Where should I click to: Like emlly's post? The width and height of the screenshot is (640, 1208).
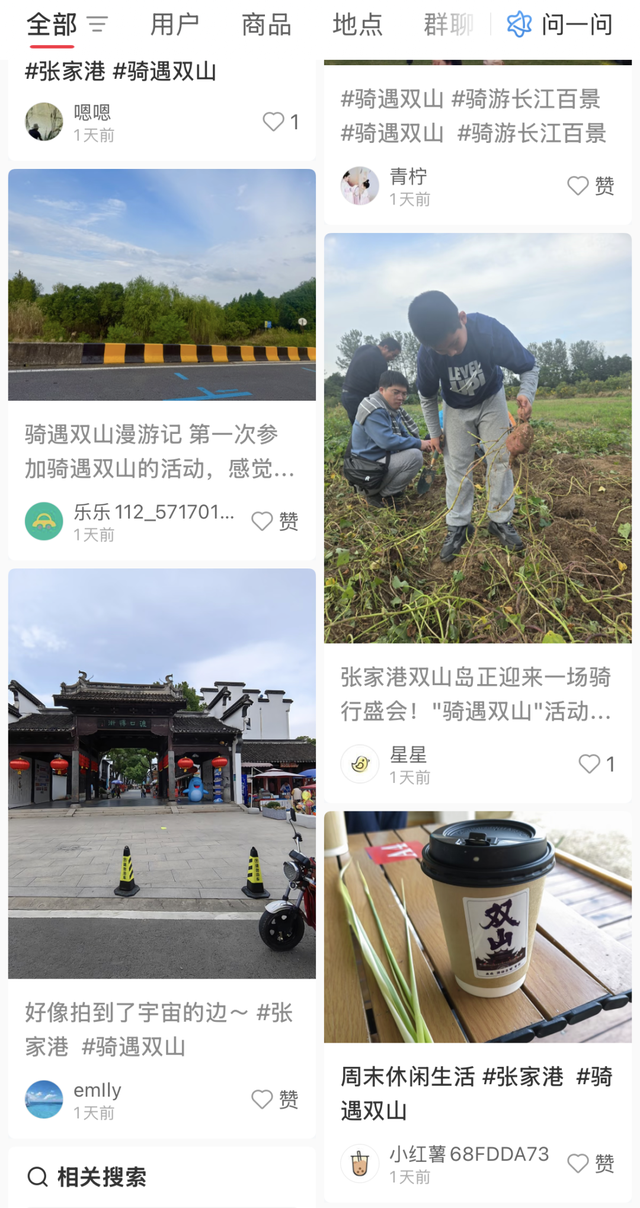click(x=262, y=1099)
